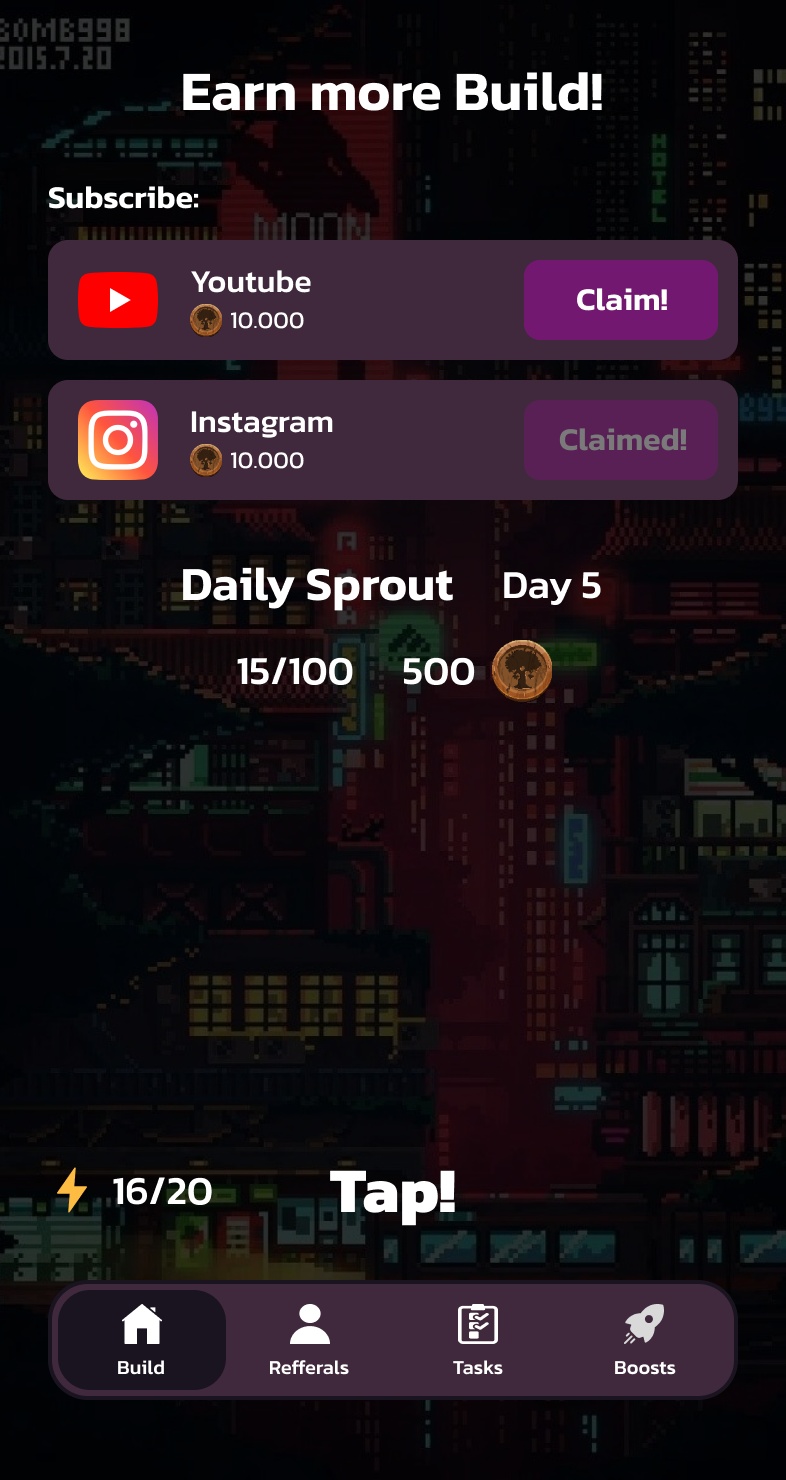Open the Instagram subscribe card

tap(393, 440)
